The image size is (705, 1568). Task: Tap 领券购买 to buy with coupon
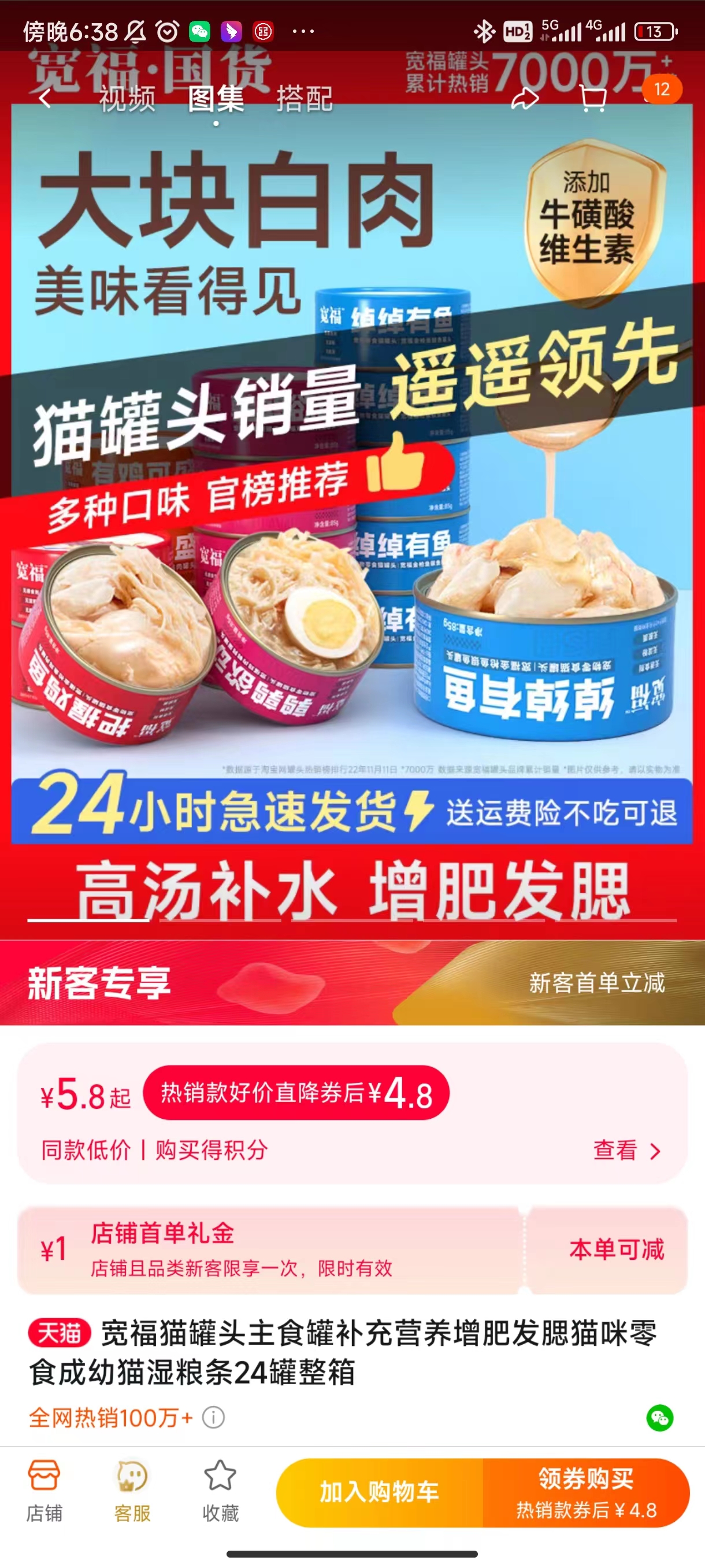(587, 1492)
